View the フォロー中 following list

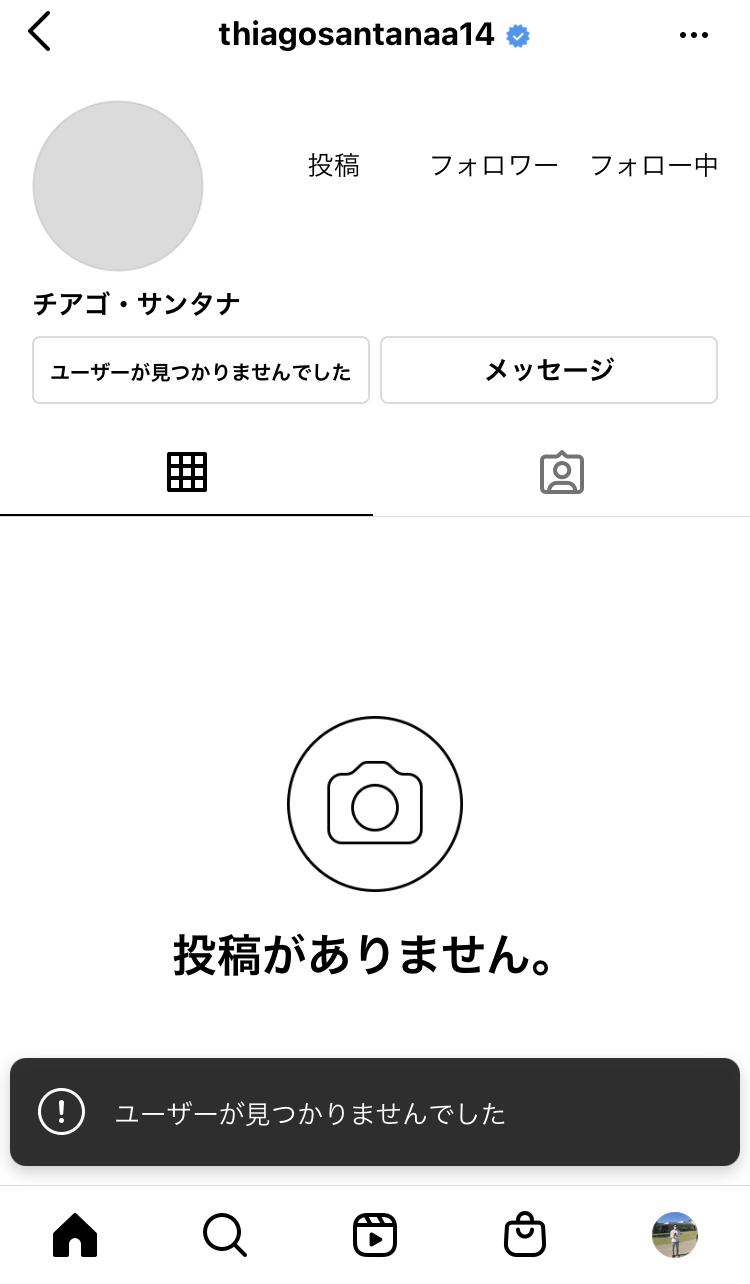(654, 166)
